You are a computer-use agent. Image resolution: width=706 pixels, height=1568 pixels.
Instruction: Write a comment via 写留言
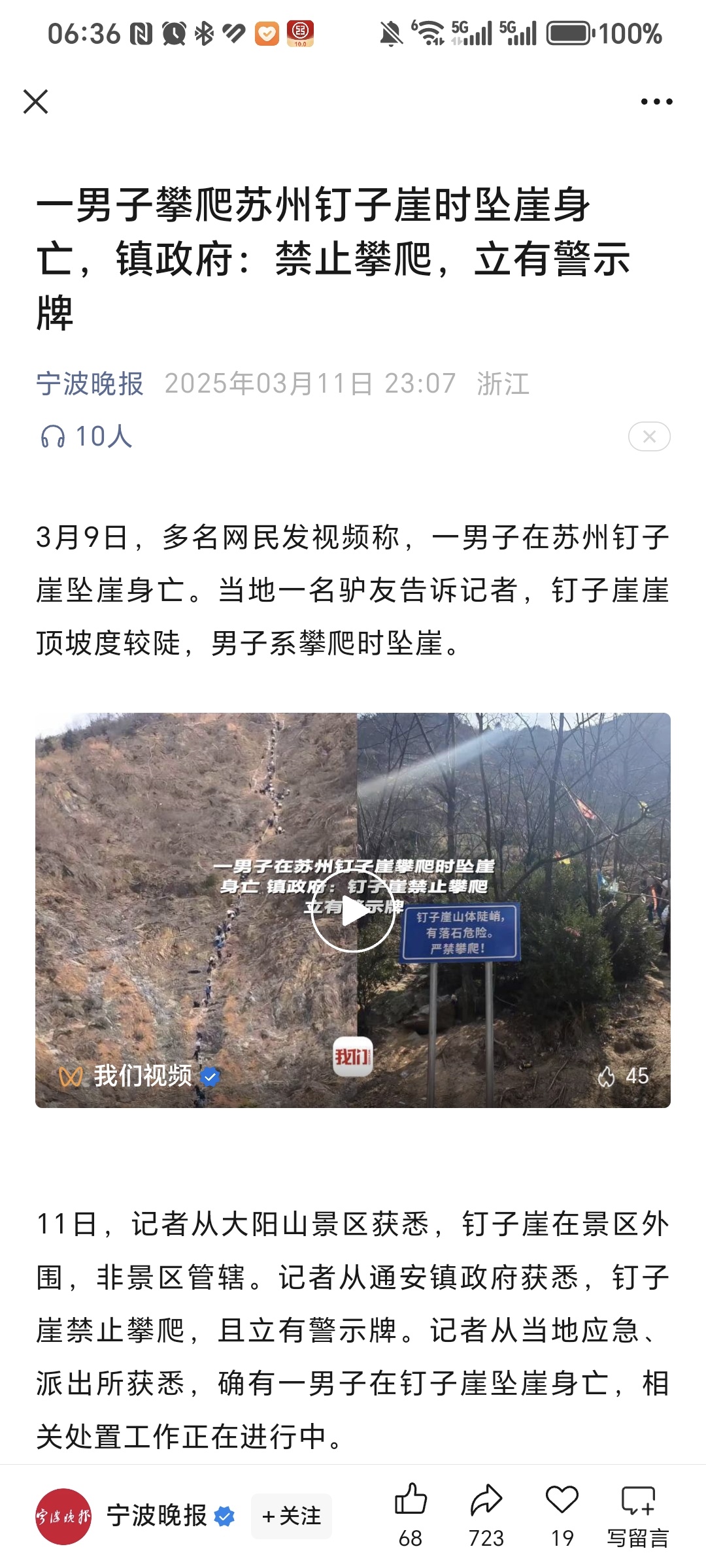tap(638, 1515)
